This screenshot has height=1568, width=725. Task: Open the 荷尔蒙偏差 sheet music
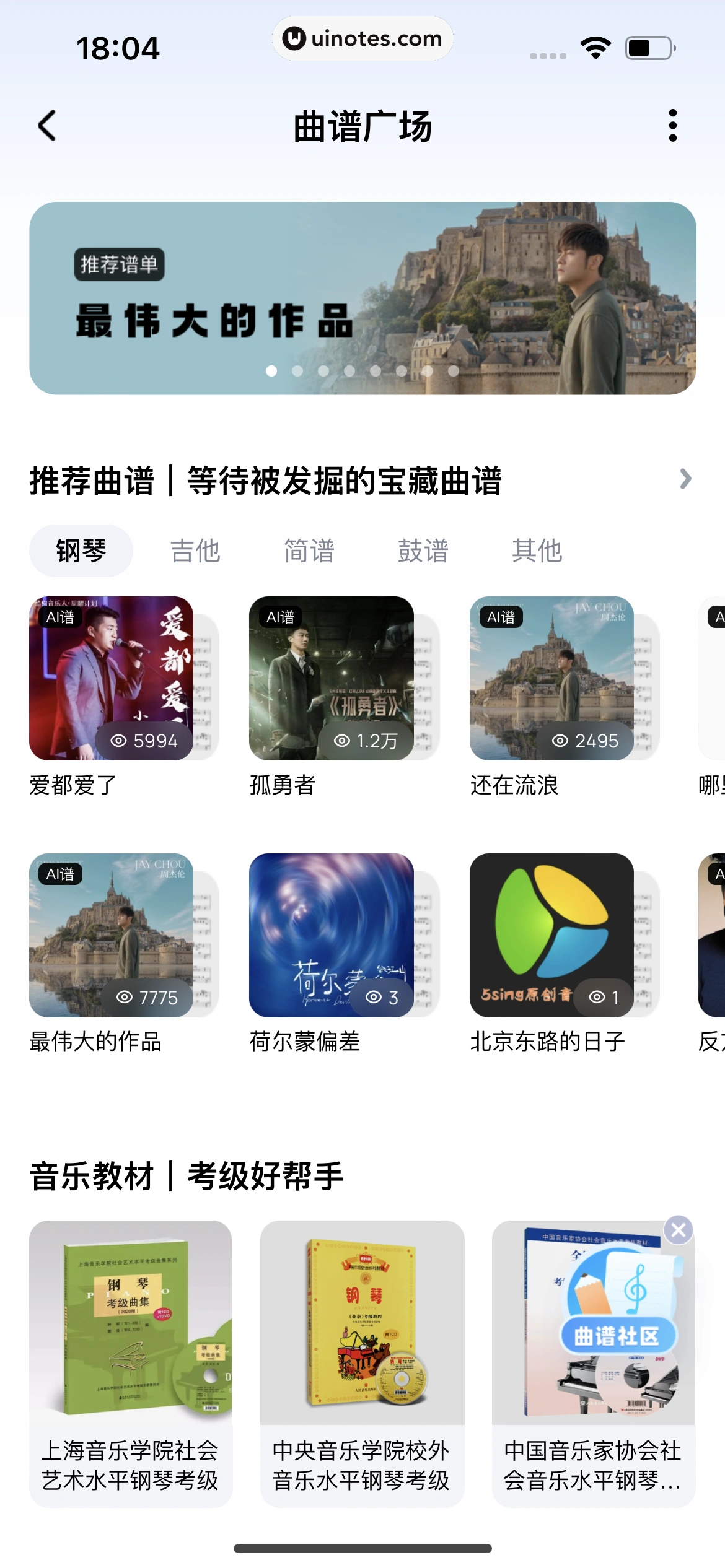pos(332,935)
